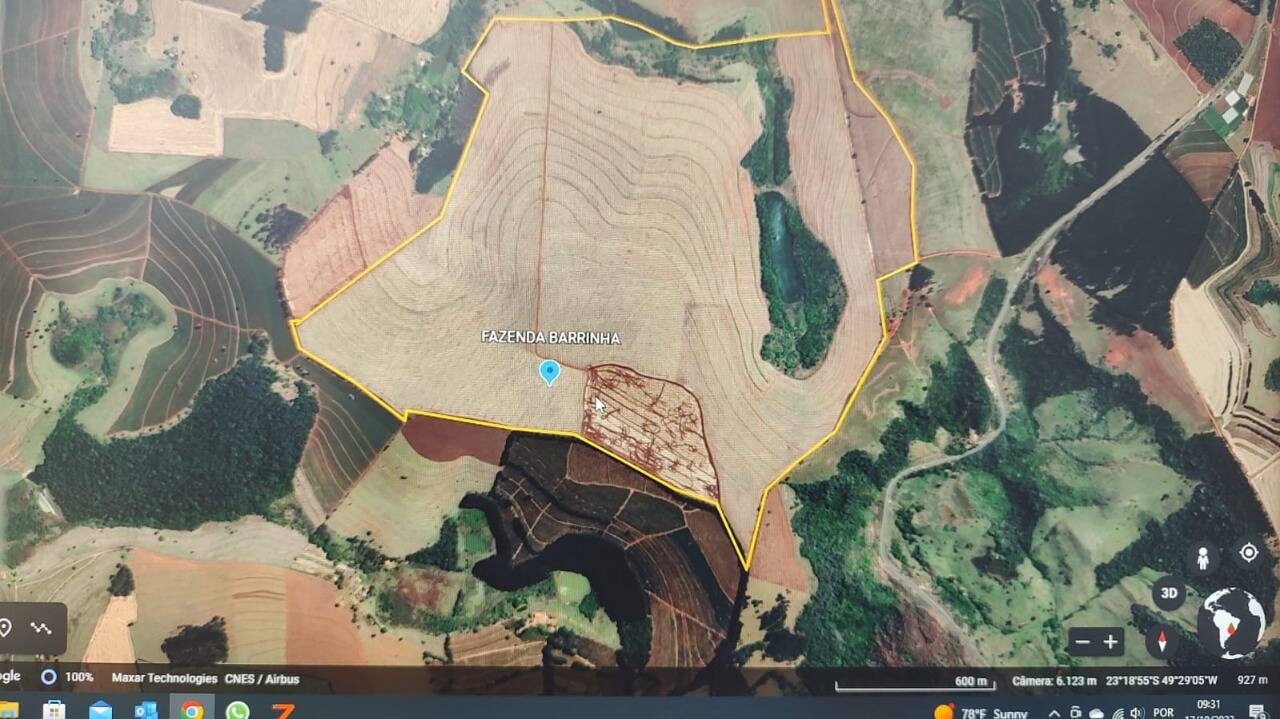Viewport: 1280px width, 719px height.
Task: Open the Mail app in the taskbar
Action: [x=100, y=710]
